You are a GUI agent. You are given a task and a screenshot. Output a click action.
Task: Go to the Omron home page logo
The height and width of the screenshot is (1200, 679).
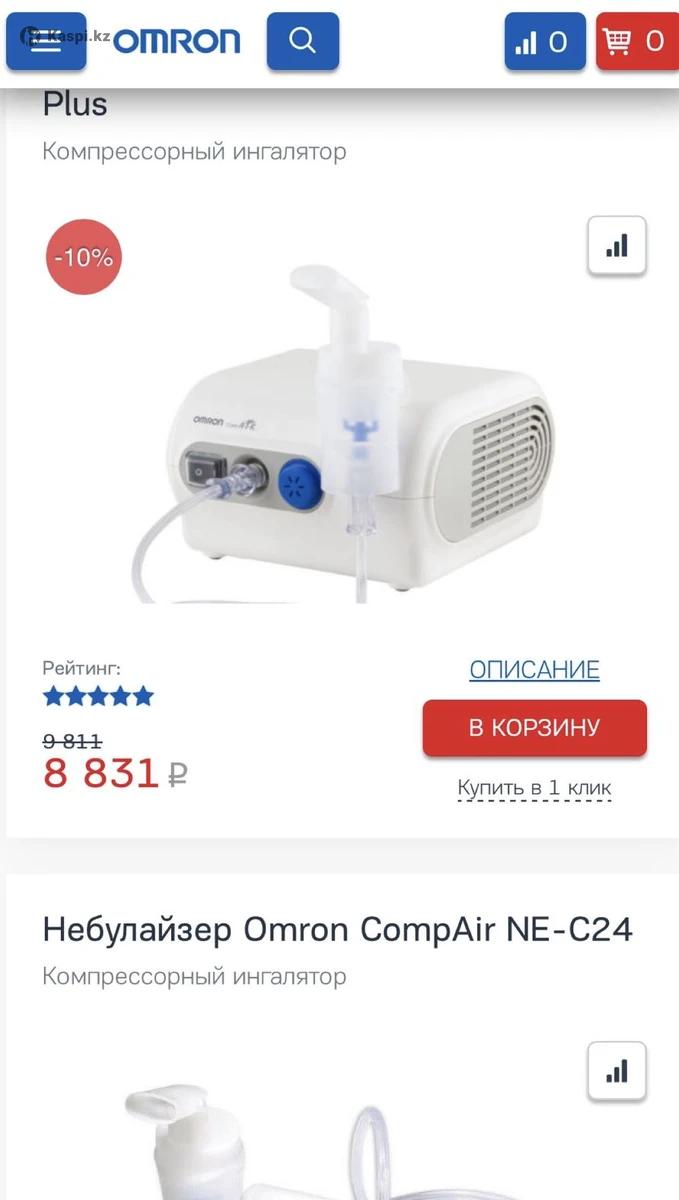coord(176,41)
